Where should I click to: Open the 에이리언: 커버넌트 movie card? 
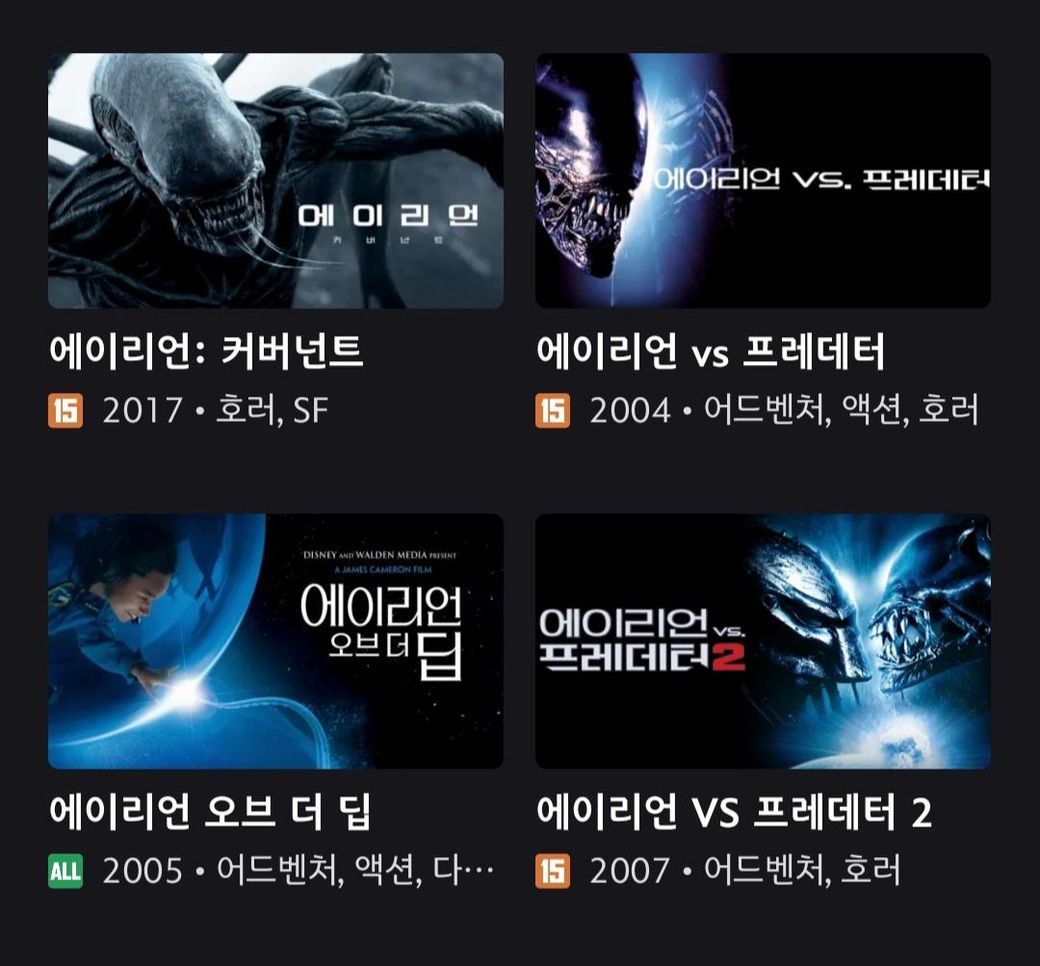[275, 181]
